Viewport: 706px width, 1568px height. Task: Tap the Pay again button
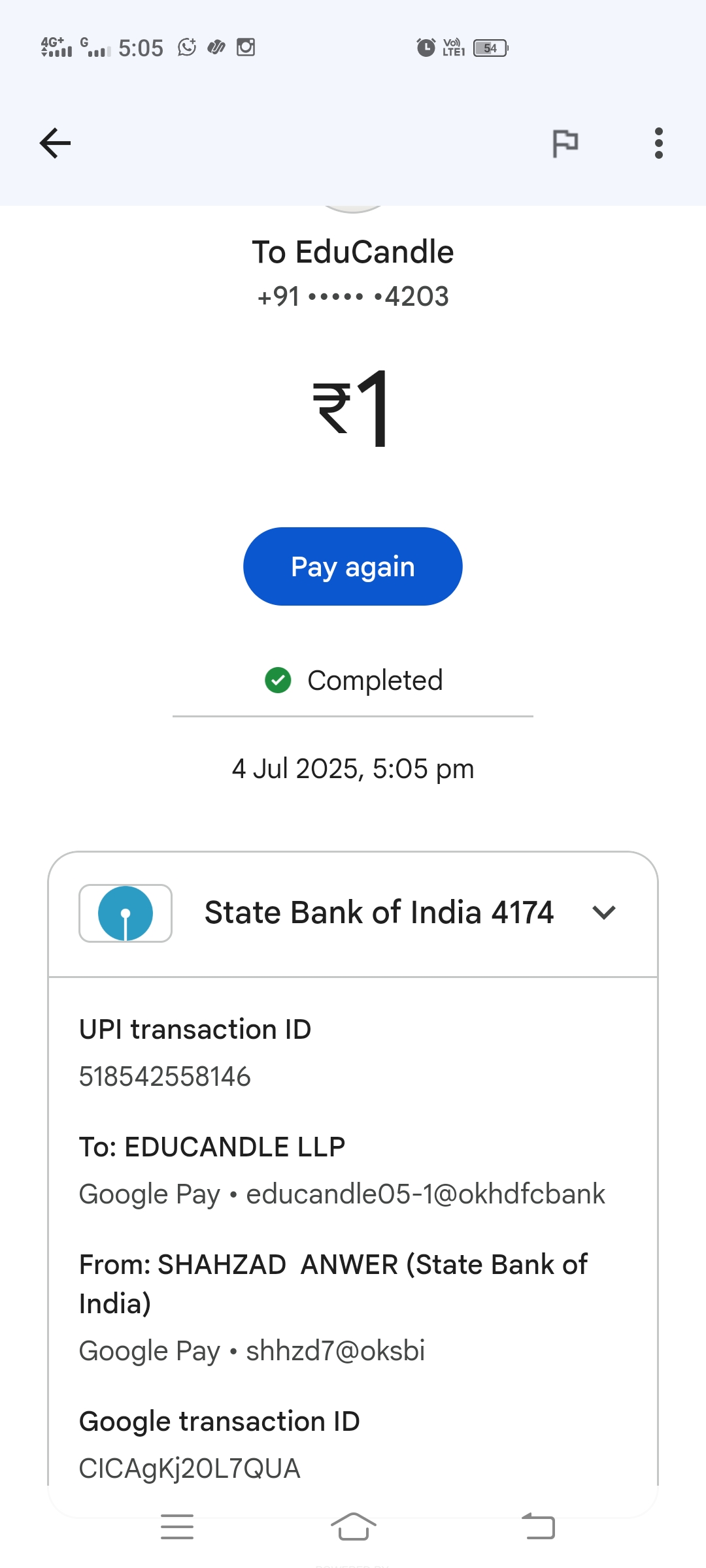tap(353, 566)
